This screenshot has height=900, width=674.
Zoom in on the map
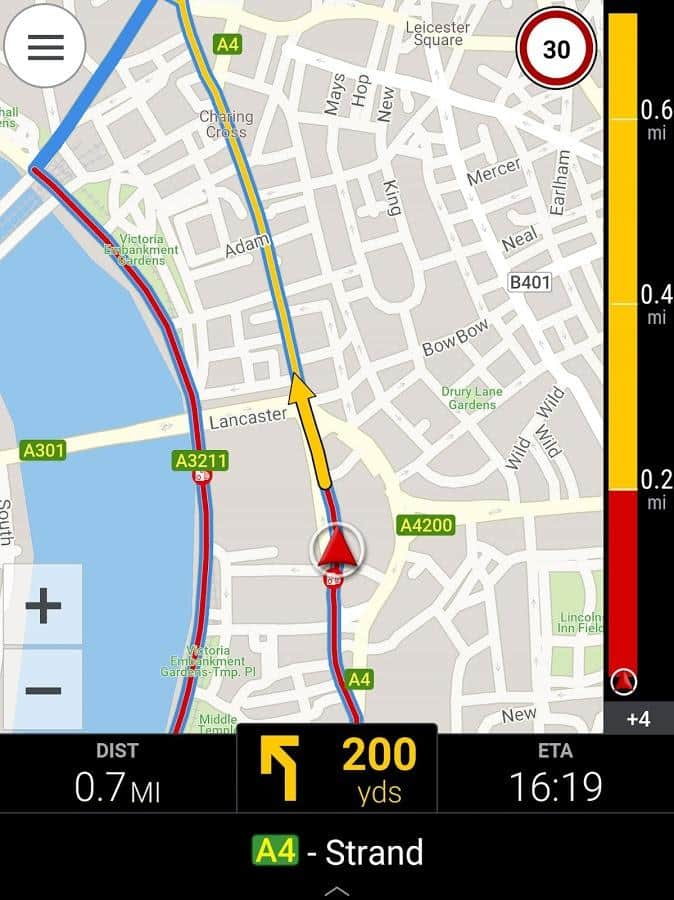[43, 606]
